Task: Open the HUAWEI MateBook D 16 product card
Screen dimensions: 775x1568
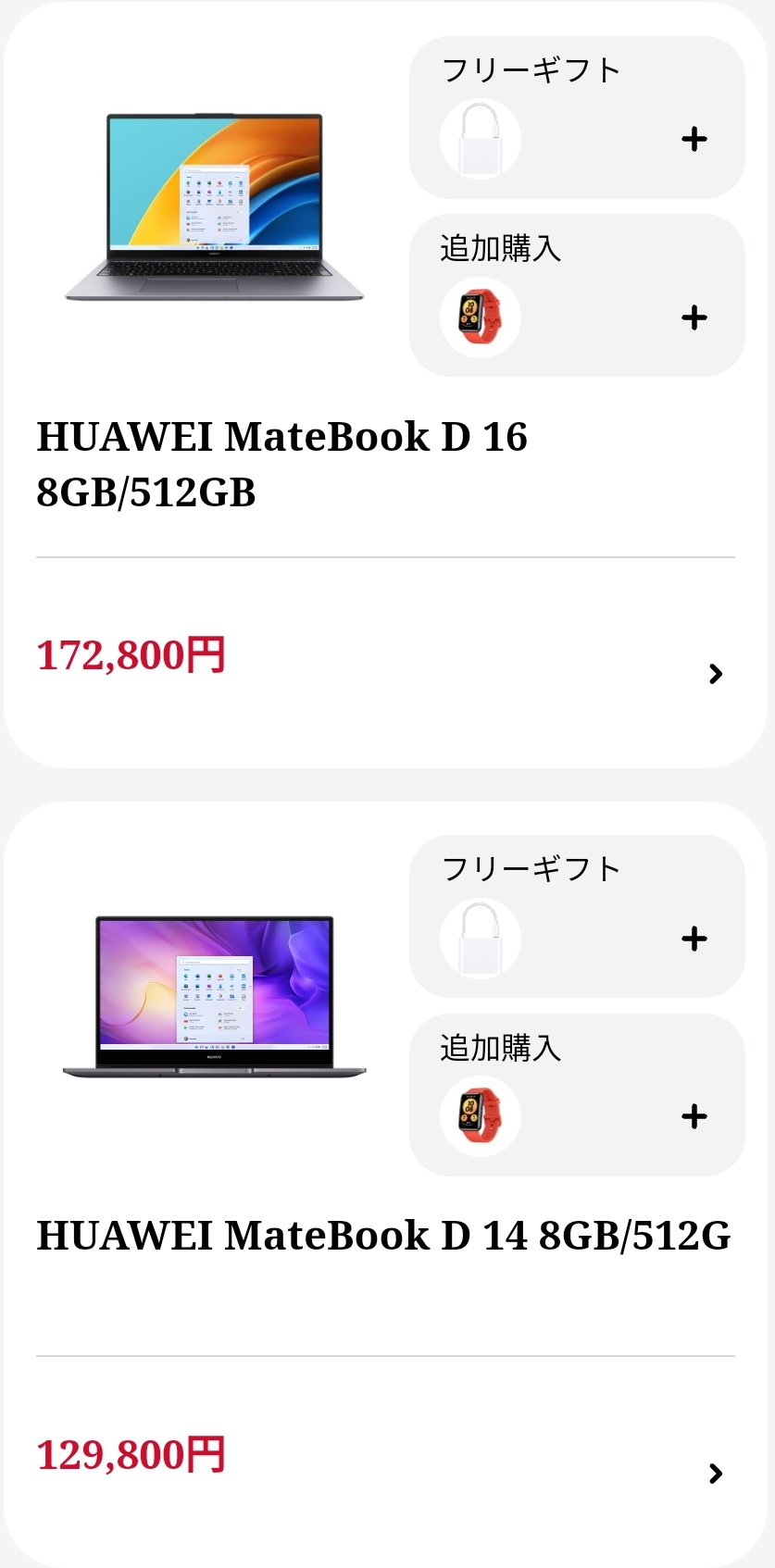Action: pos(281,463)
